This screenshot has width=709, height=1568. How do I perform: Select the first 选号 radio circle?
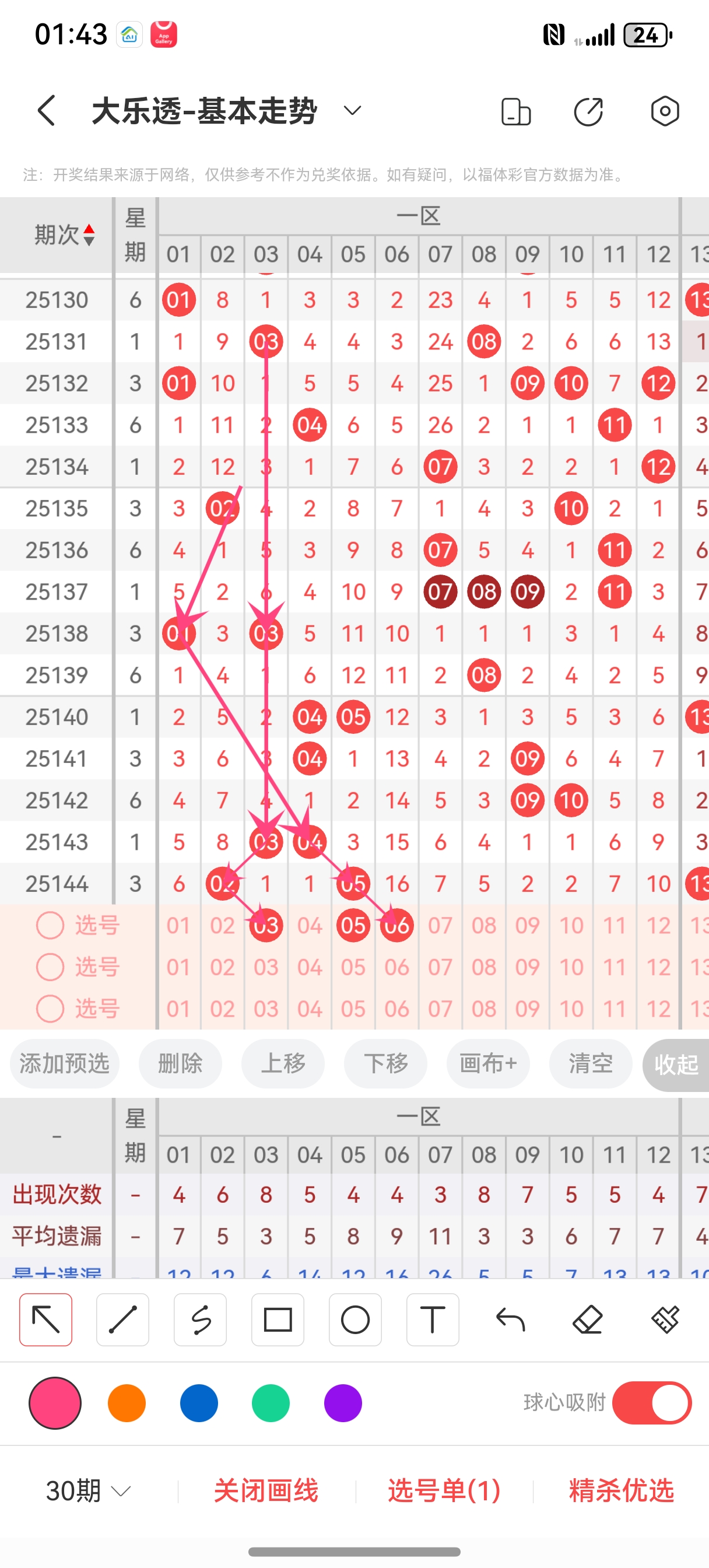(x=50, y=925)
